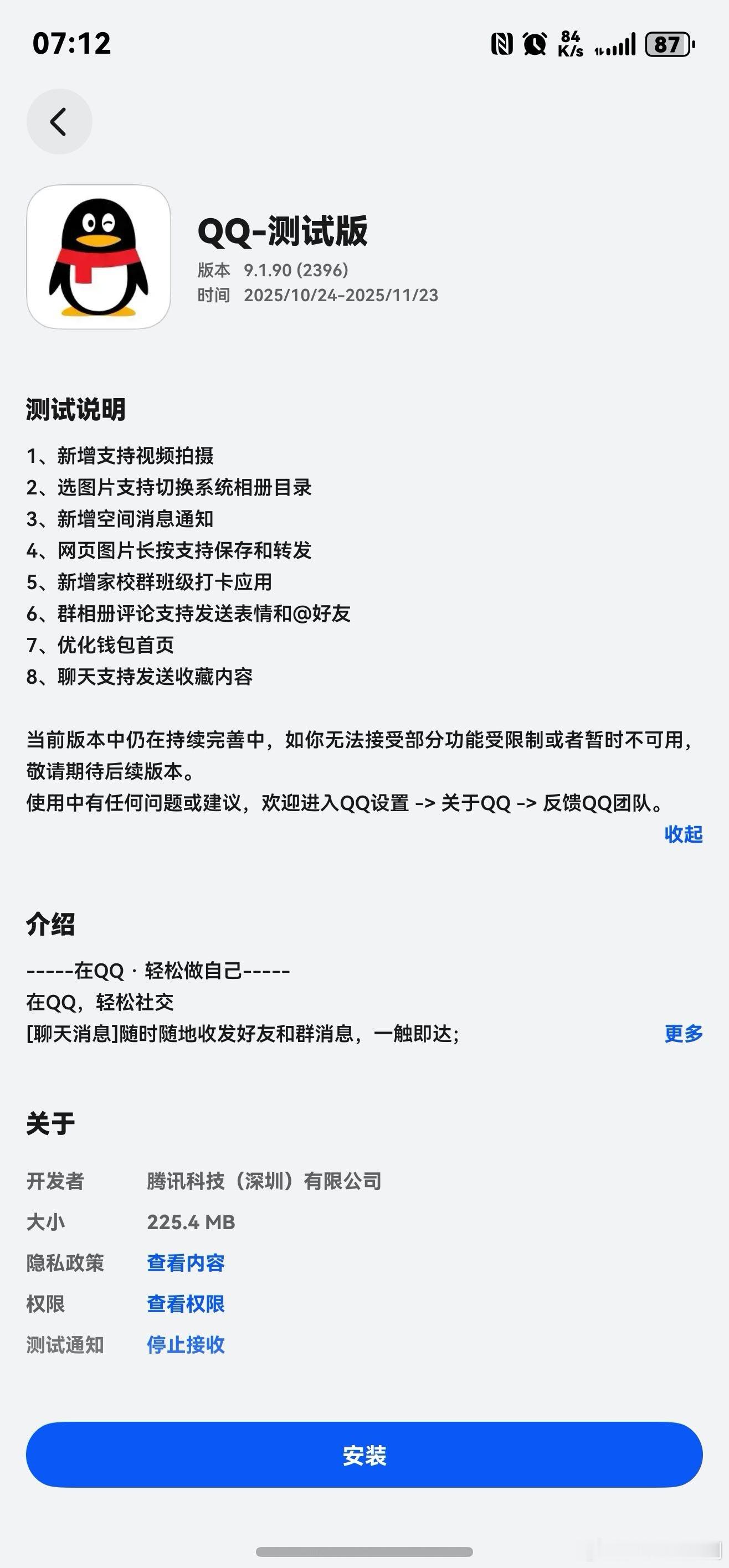Viewport: 729px width, 1568px height.
Task: Open privacy policy 查看内容 link
Action: pyautogui.click(x=186, y=1263)
